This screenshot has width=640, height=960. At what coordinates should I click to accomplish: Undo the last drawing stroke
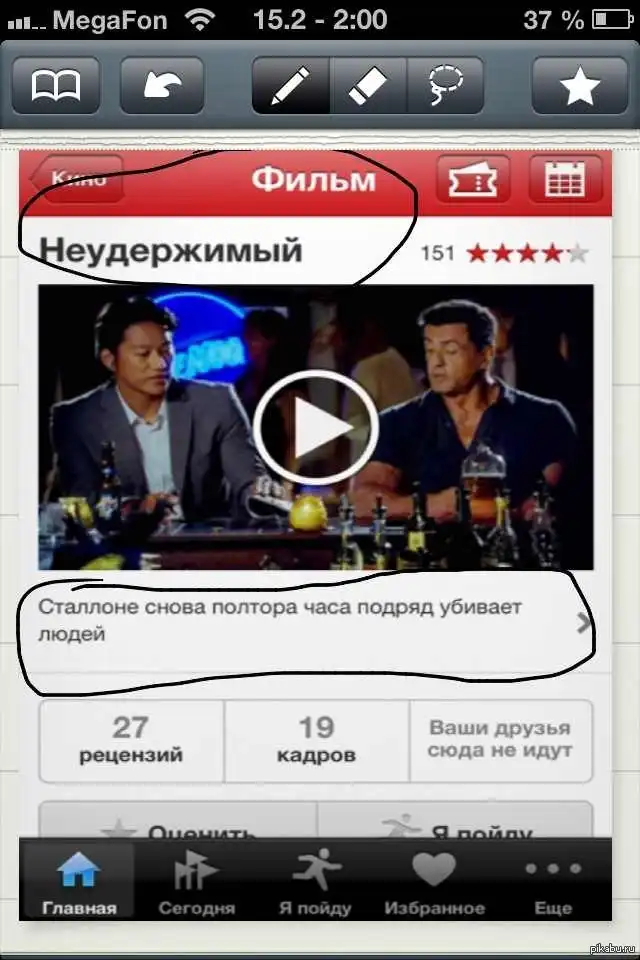click(161, 86)
